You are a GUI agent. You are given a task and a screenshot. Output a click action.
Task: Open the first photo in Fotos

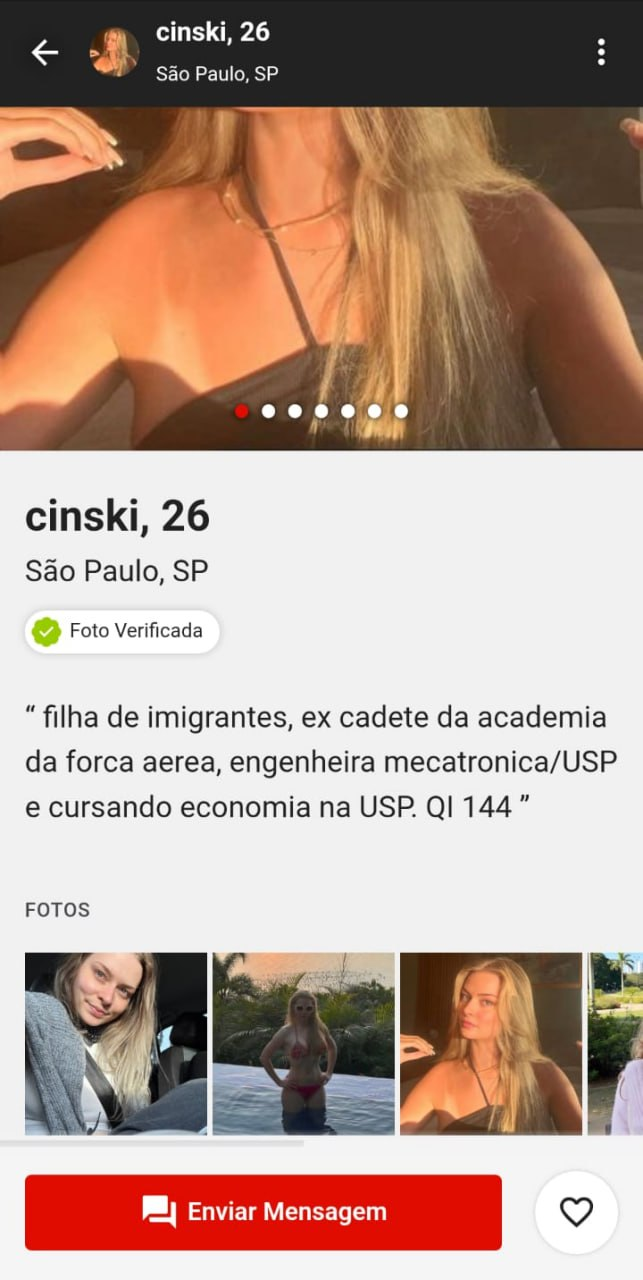(x=116, y=1043)
